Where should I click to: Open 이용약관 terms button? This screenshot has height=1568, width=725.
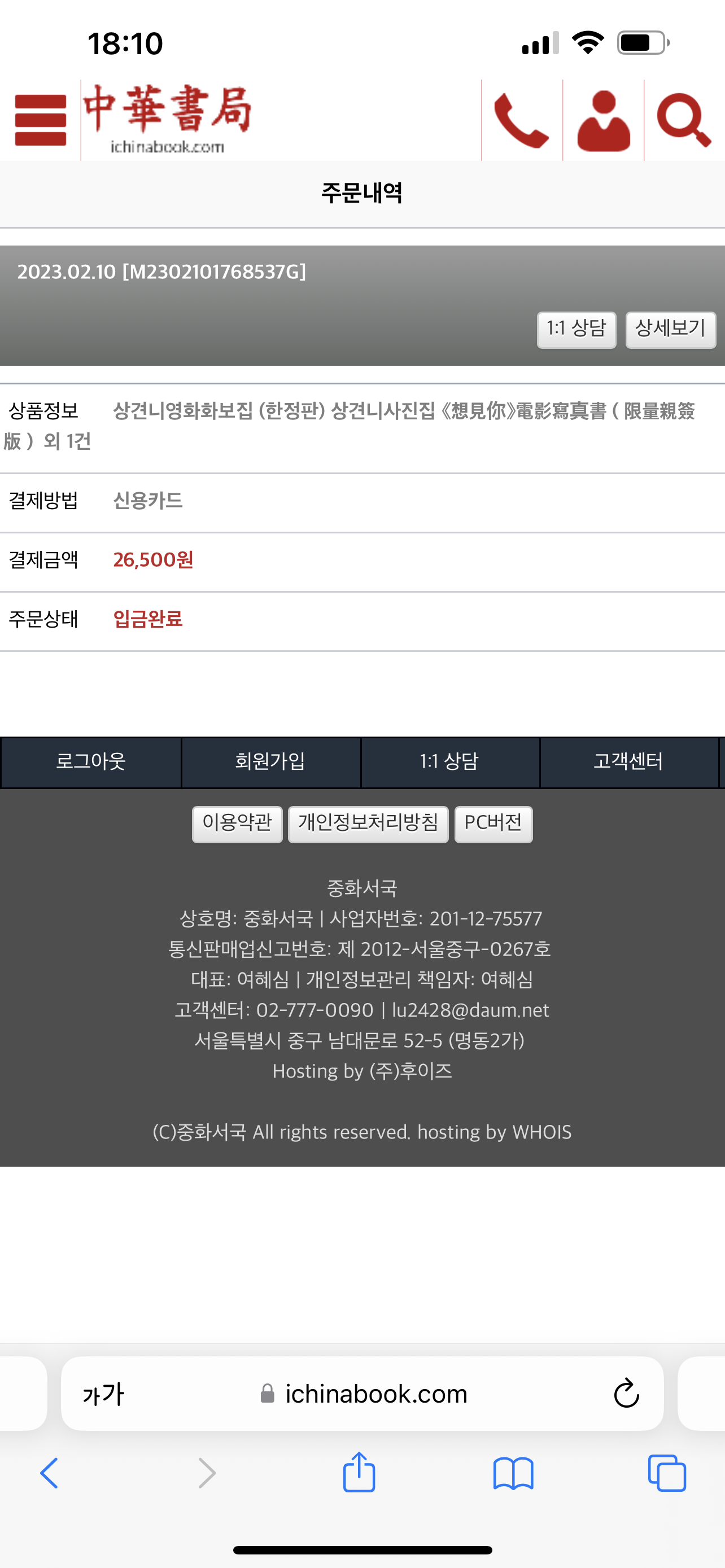point(237,824)
